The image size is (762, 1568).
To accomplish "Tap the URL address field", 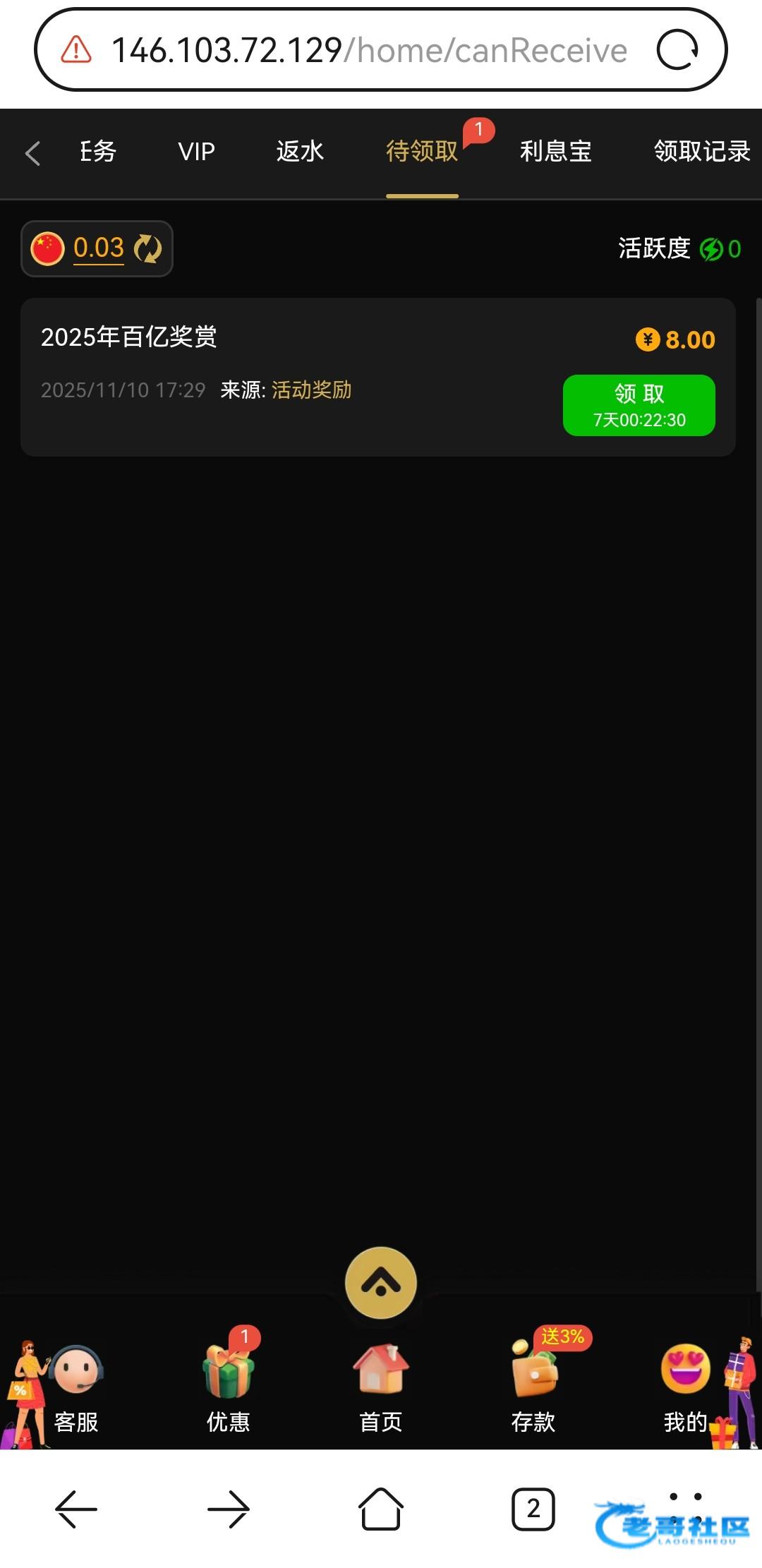I will point(367,50).
